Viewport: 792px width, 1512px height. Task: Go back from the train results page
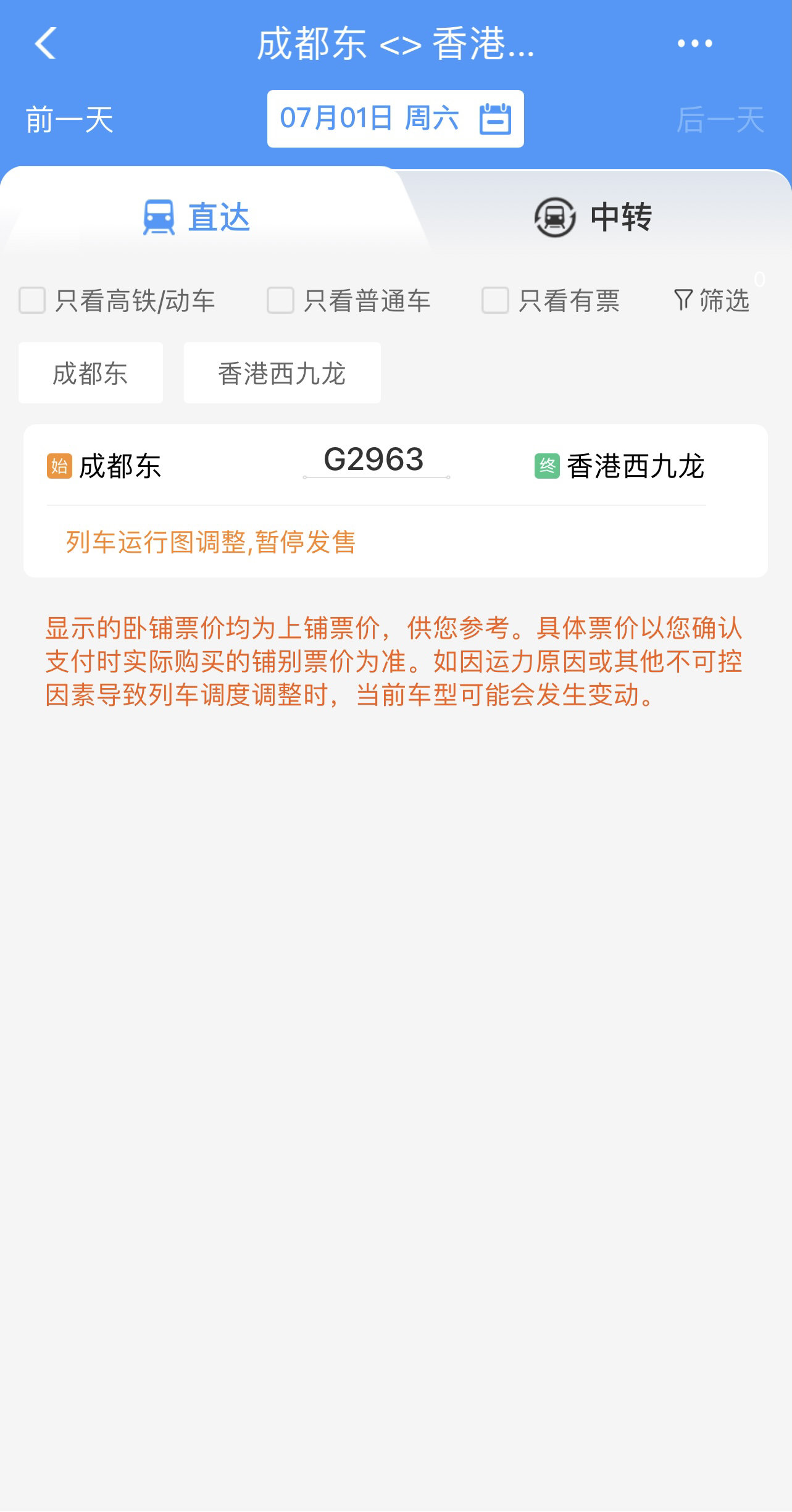pos(46,43)
